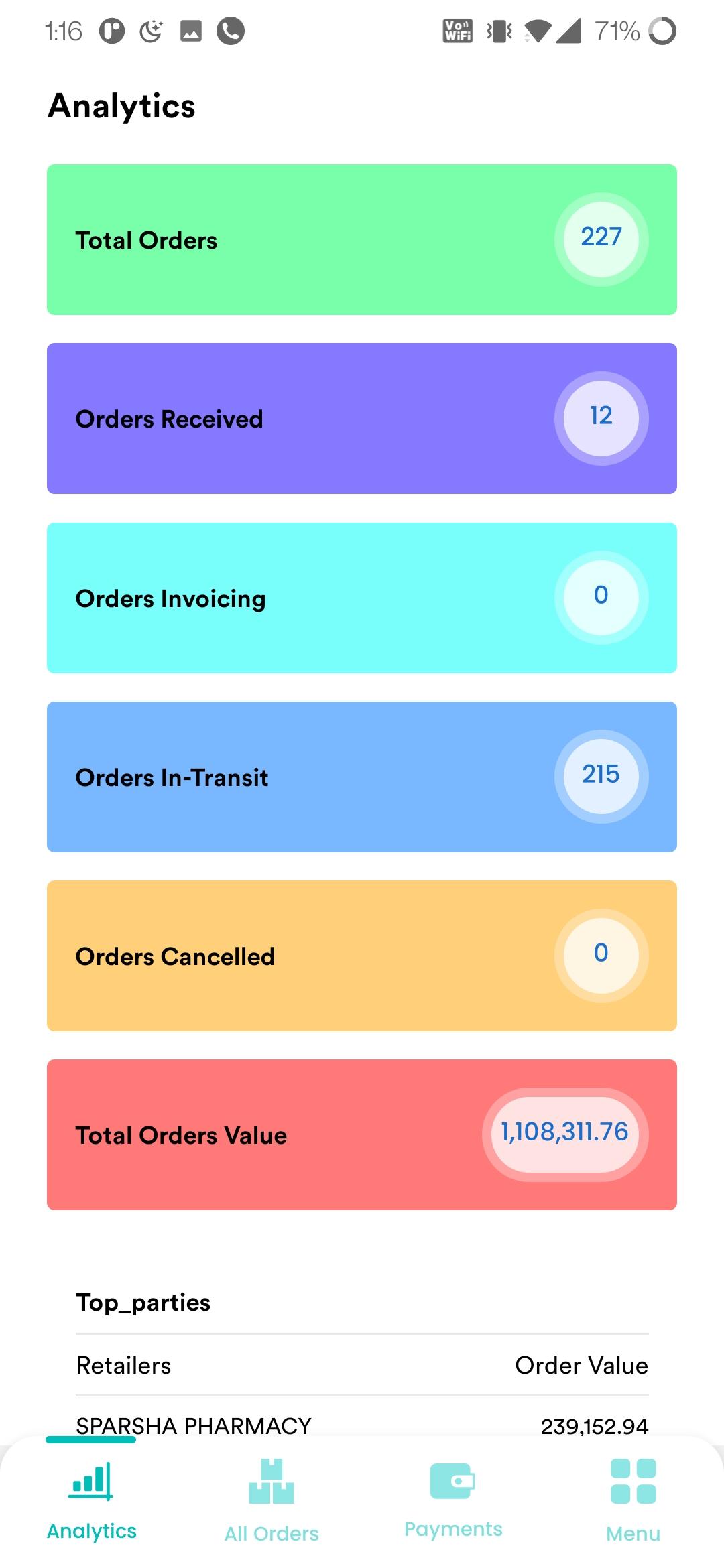Open the Total Orders Value card
Image resolution: width=724 pixels, height=1568 pixels.
[362, 1134]
